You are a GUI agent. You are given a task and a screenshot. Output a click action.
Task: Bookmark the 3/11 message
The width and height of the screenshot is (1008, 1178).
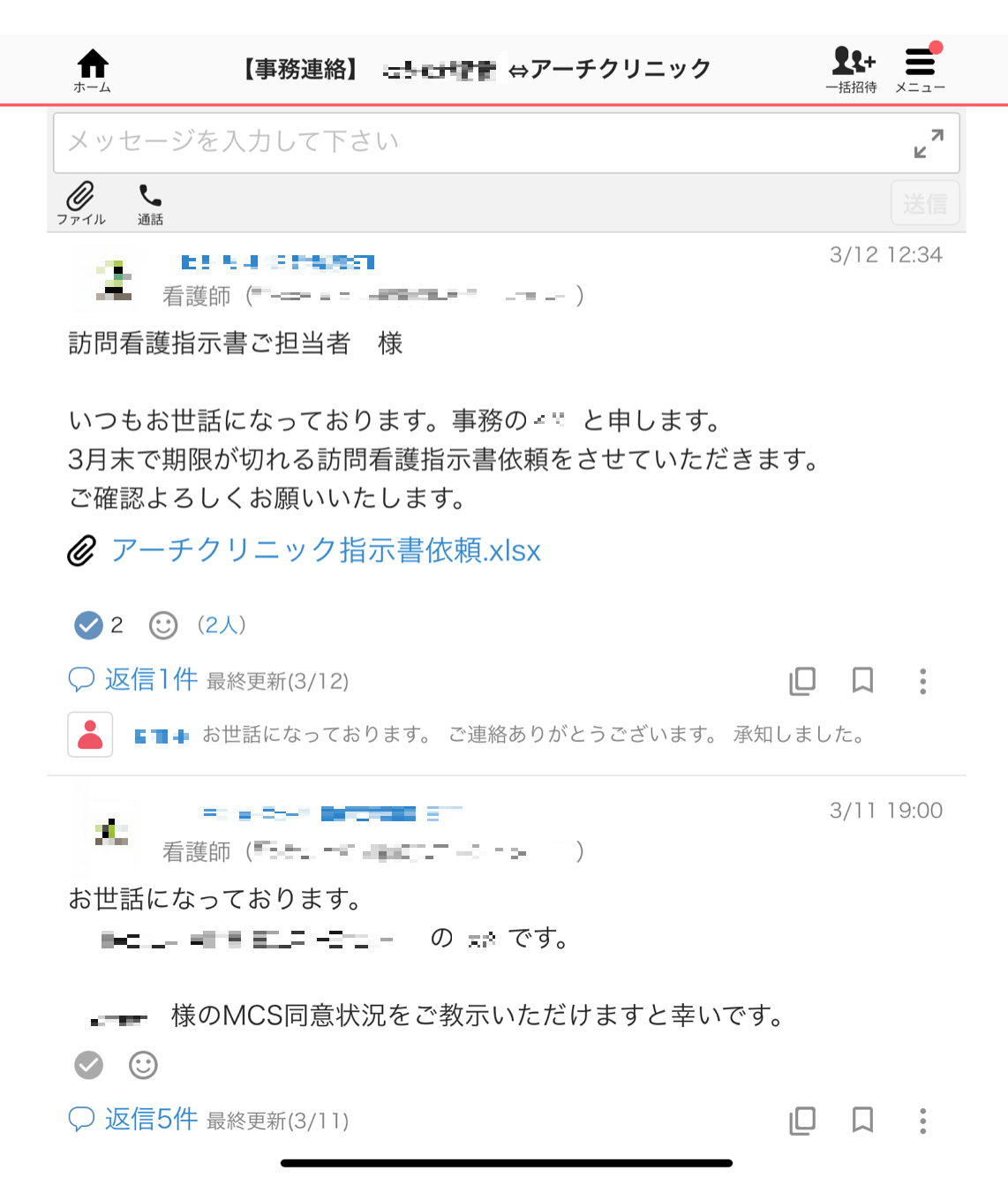pos(862,1121)
